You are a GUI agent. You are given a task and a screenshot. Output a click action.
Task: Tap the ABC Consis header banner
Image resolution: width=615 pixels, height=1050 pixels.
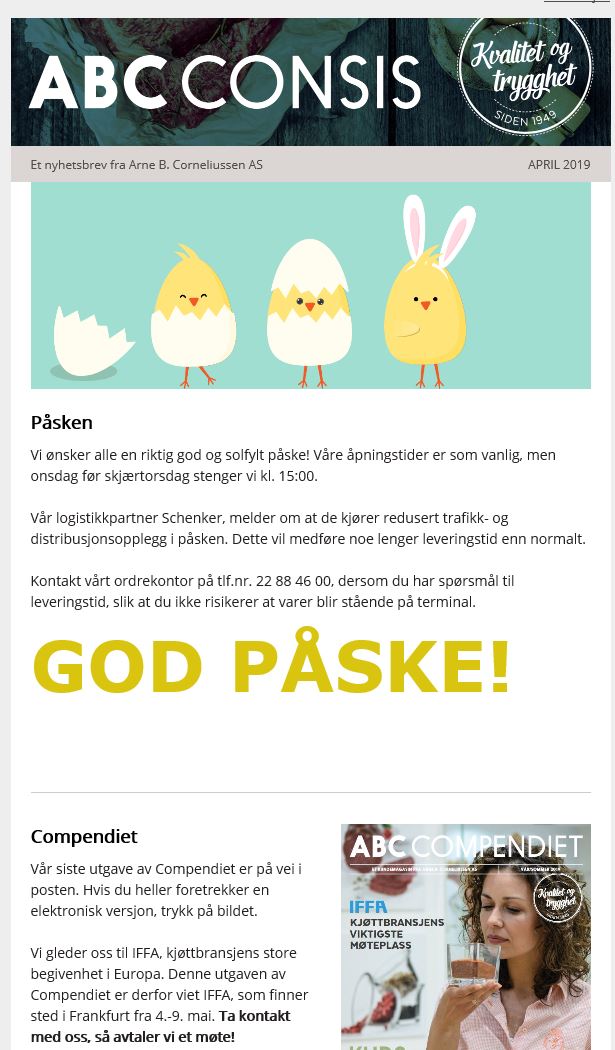pos(311,82)
